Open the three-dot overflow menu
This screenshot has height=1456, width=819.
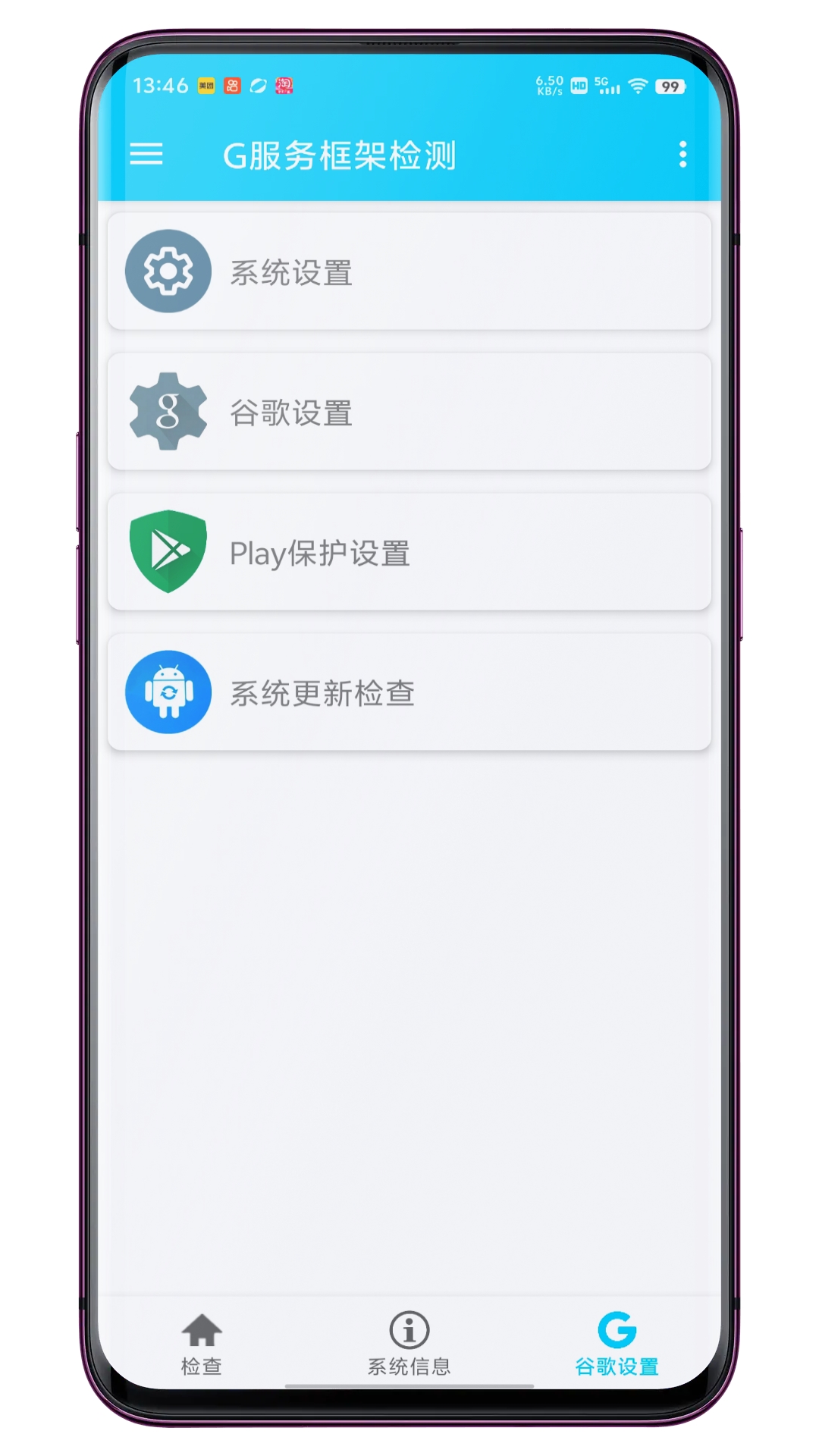pyautogui.click(x=682, y=155)
